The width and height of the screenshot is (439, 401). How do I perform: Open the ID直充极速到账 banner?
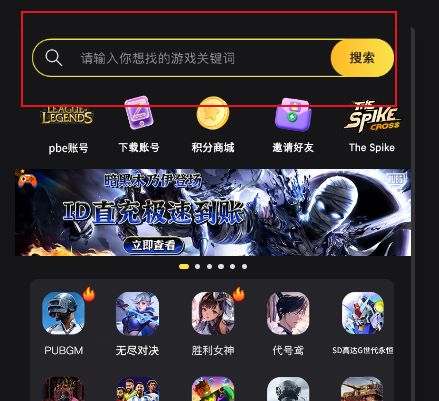tap(213, 212)
